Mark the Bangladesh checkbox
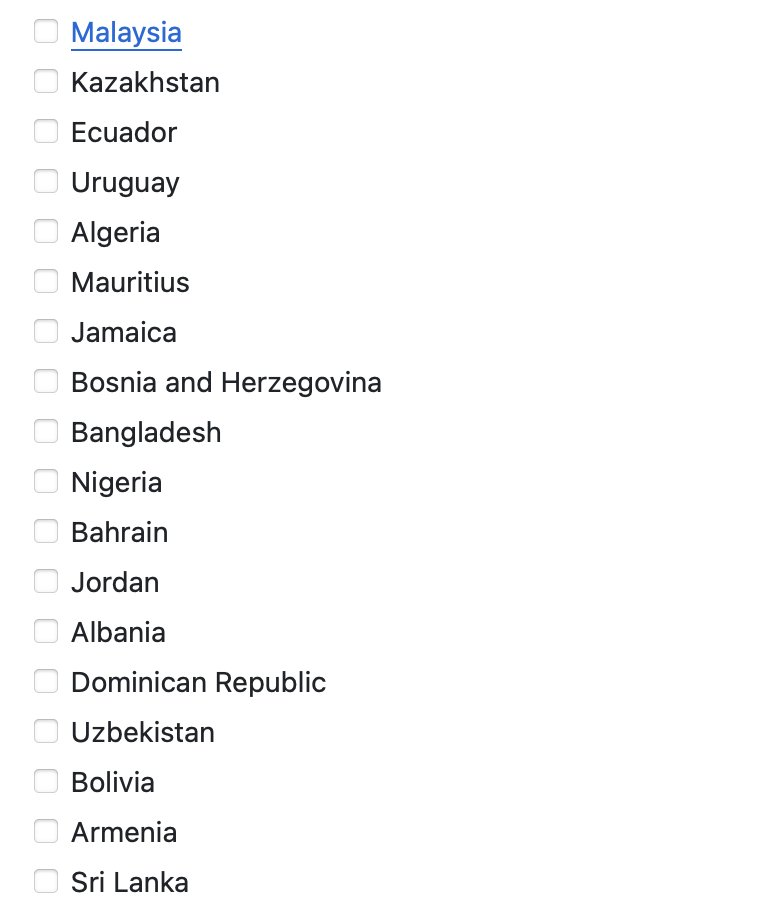Viewport: 760px width, 922px height. coord(46,432)
